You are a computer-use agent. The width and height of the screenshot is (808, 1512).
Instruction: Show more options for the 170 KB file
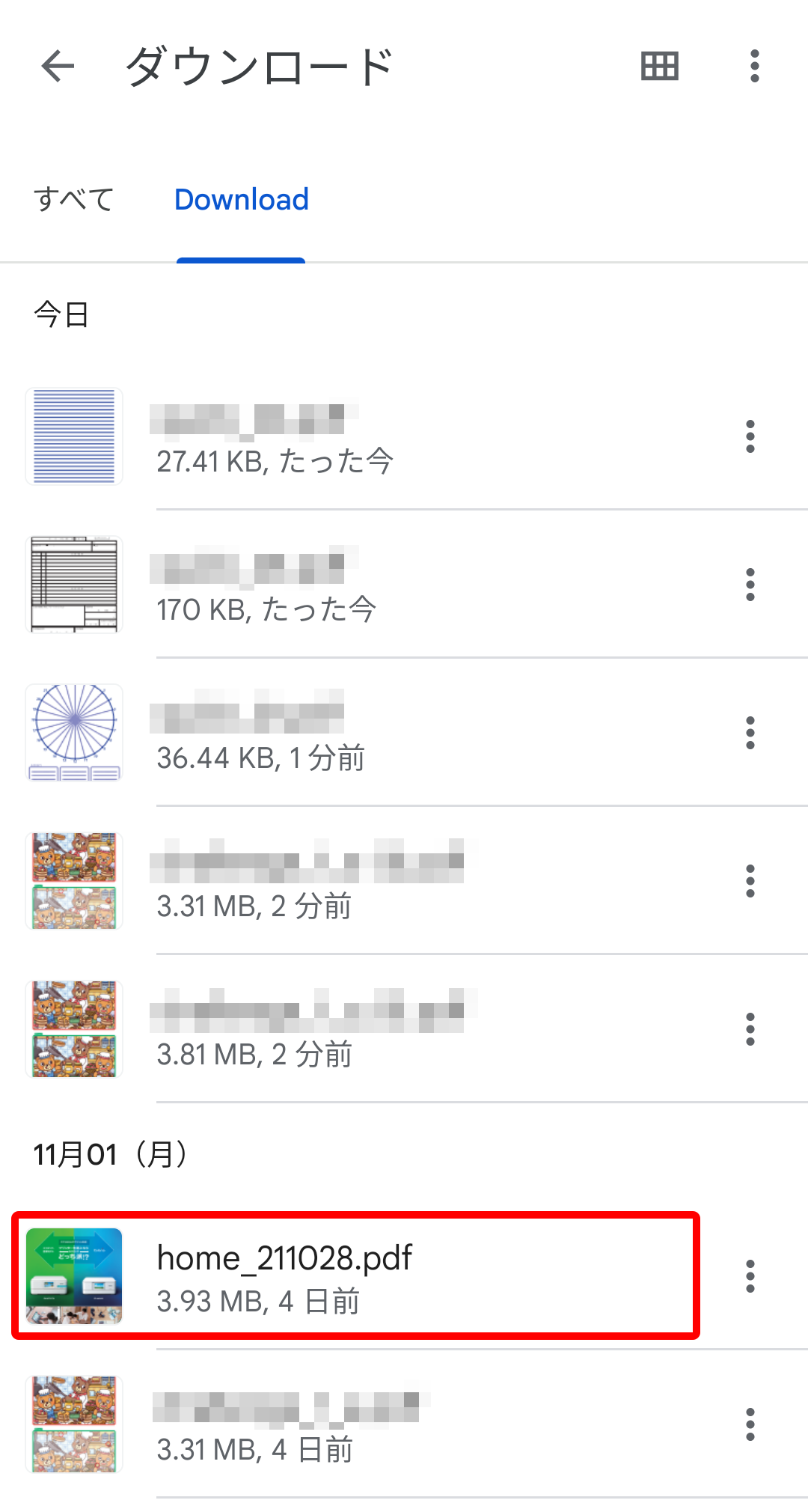coord(750,585)
